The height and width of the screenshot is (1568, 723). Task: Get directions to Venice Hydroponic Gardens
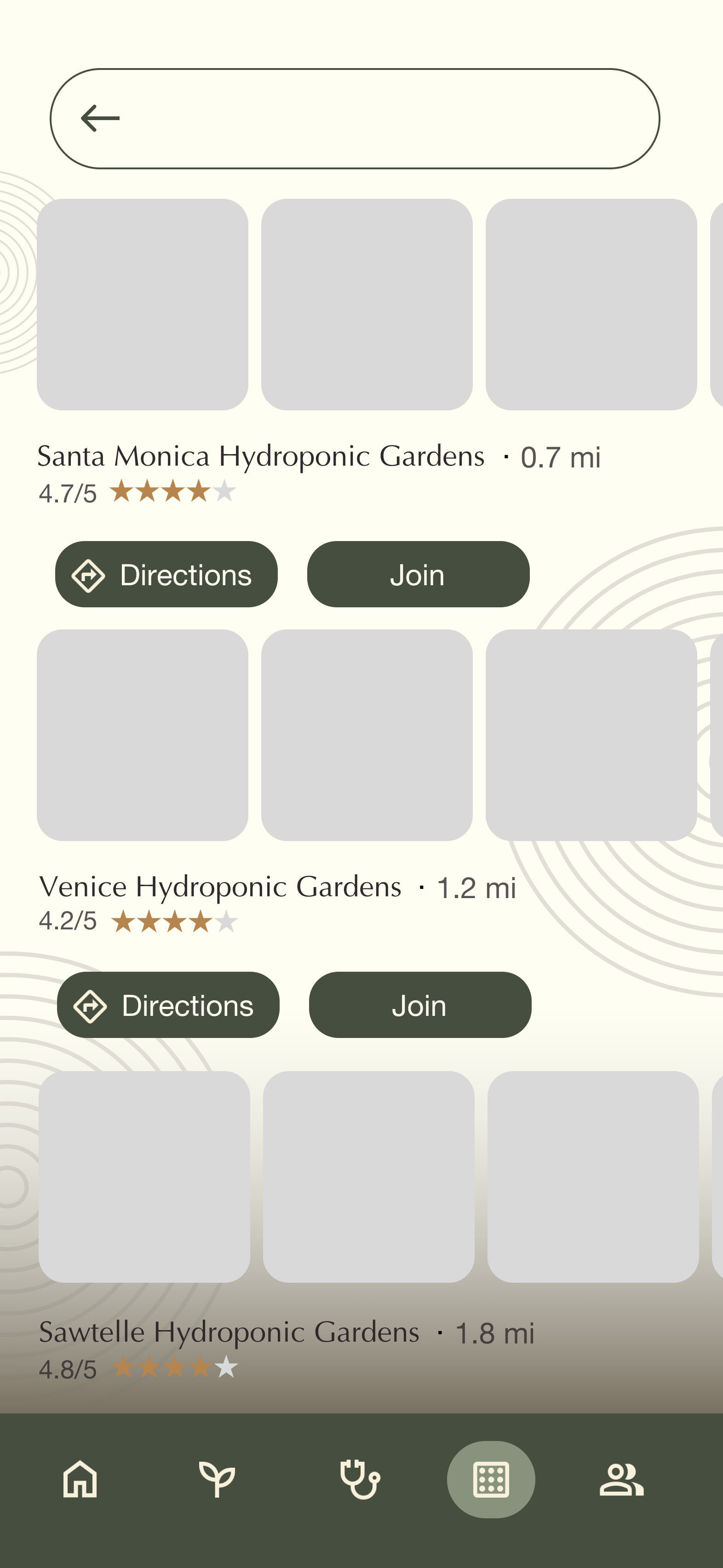(168, 1004)
